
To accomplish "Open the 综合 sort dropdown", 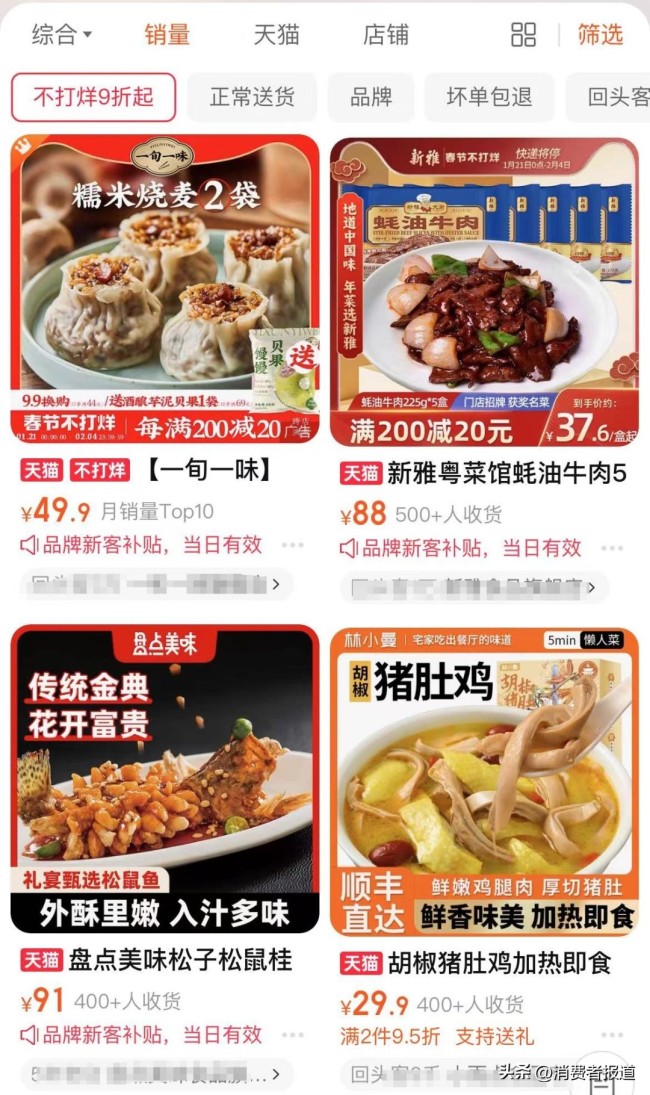I will click(61, 34).
